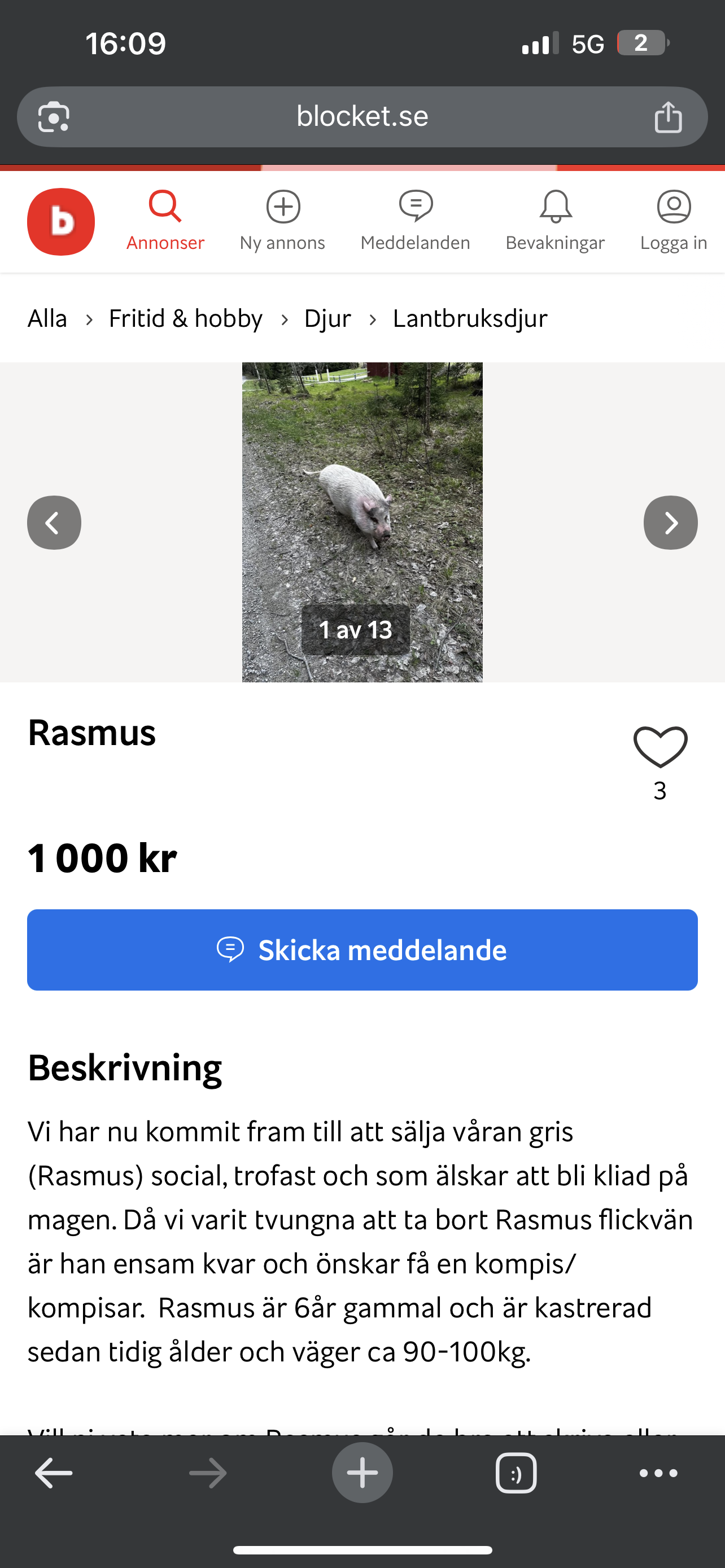Open Fritid & hobby breadcrumb
The image size is (725, 1568).
point(186,318)
